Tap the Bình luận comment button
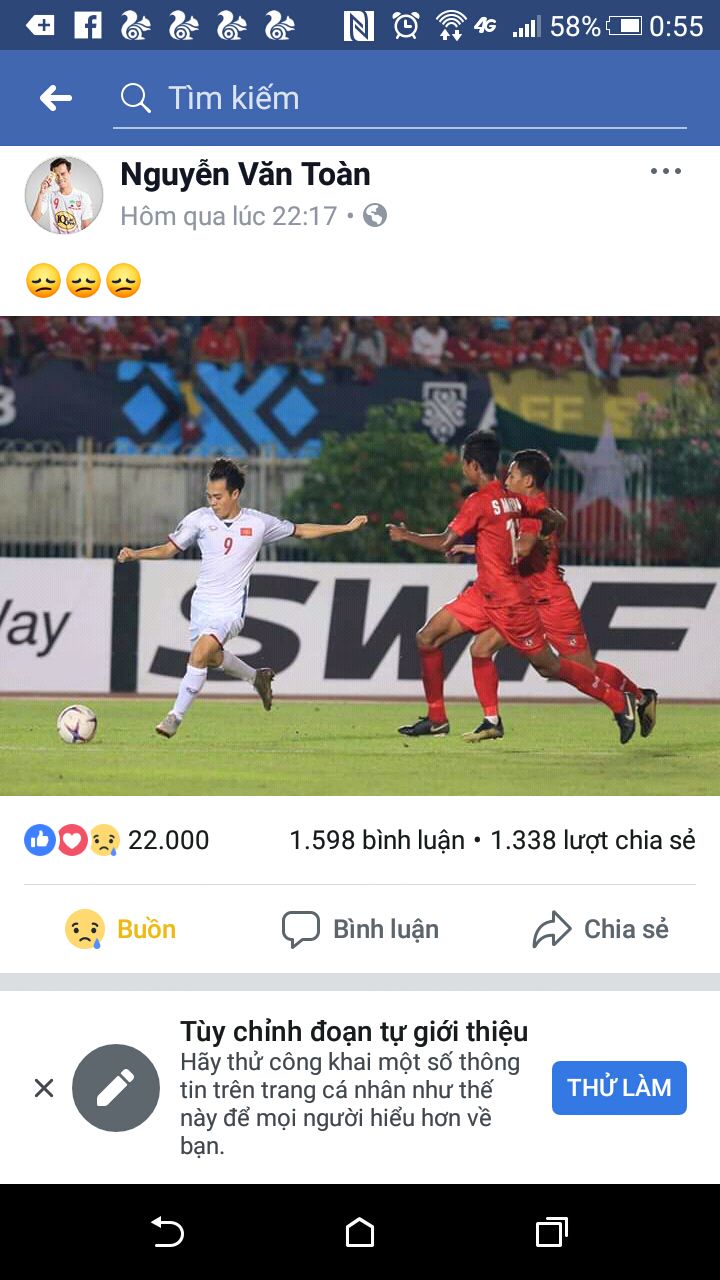Viewport: 720px width, 1280px height. pyautogui.click(x=360, y=929)
